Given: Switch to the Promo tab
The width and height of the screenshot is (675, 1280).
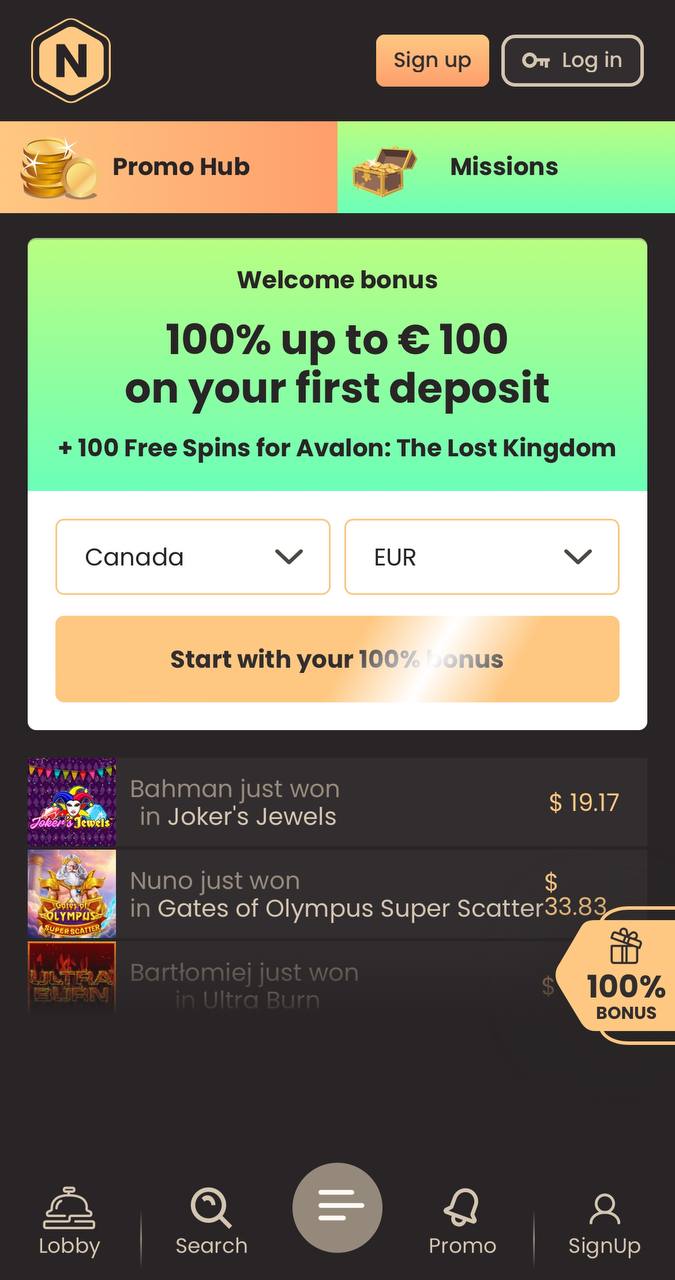Looking at the screenshot, I should click(x=462, y=1221).
